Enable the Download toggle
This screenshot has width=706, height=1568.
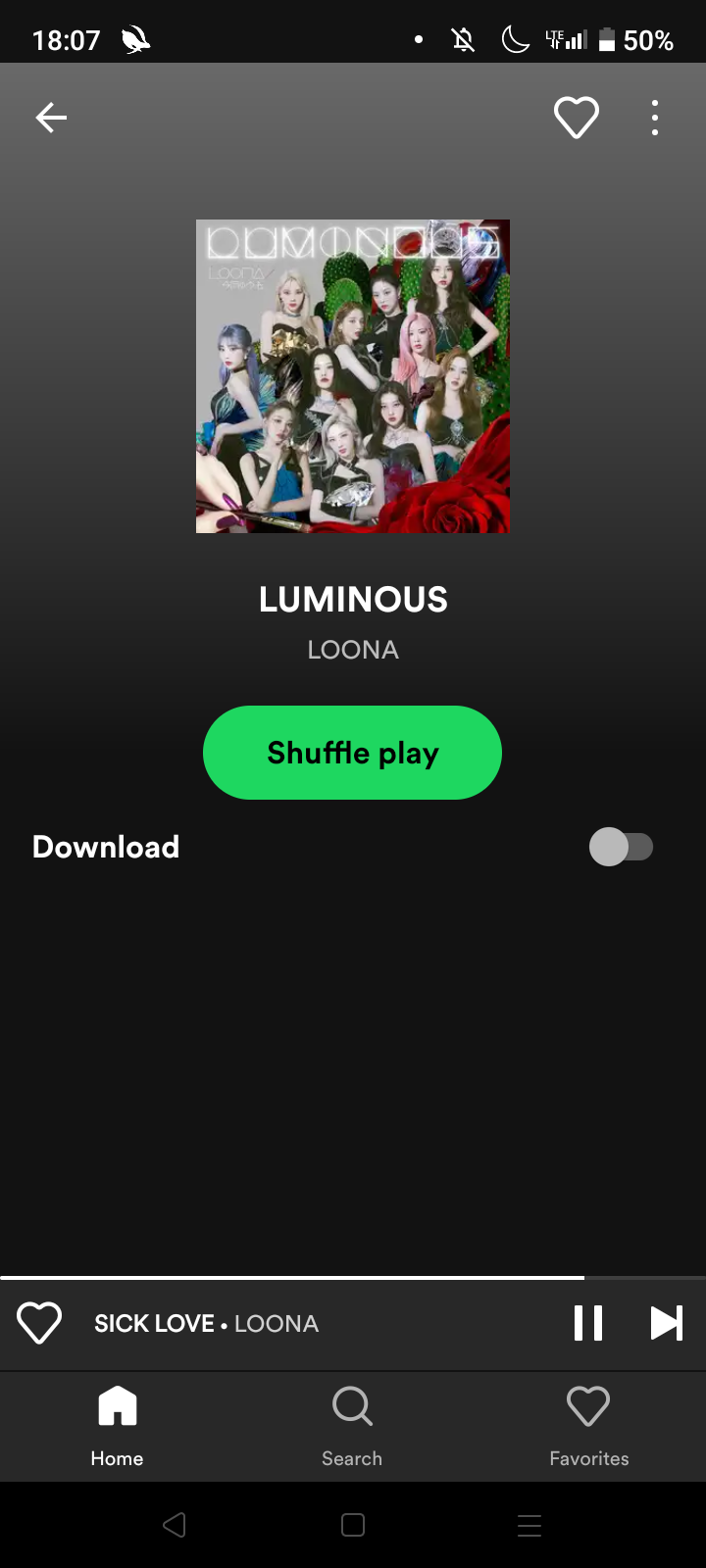[x=621, y=847]
